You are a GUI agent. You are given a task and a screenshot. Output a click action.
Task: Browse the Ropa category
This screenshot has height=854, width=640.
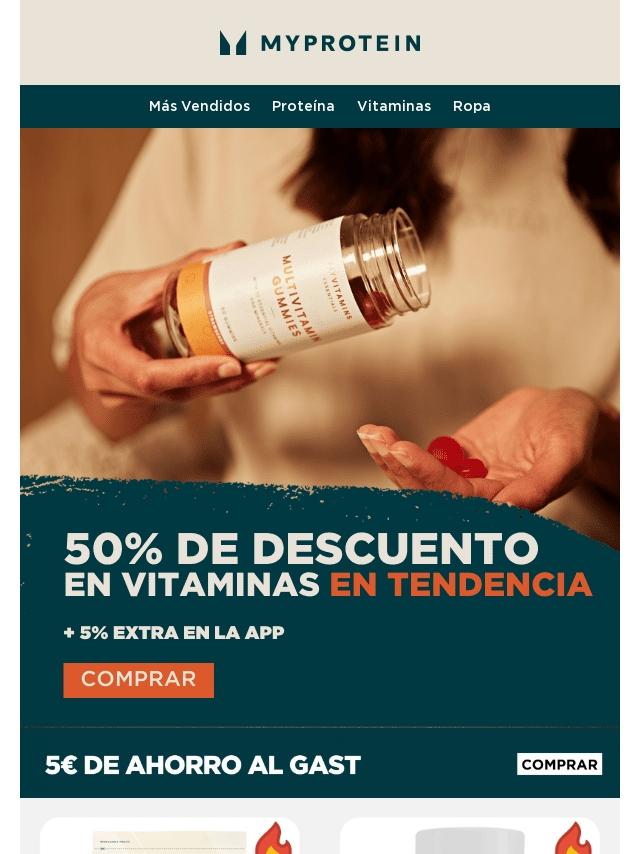(x=471, y=106)
